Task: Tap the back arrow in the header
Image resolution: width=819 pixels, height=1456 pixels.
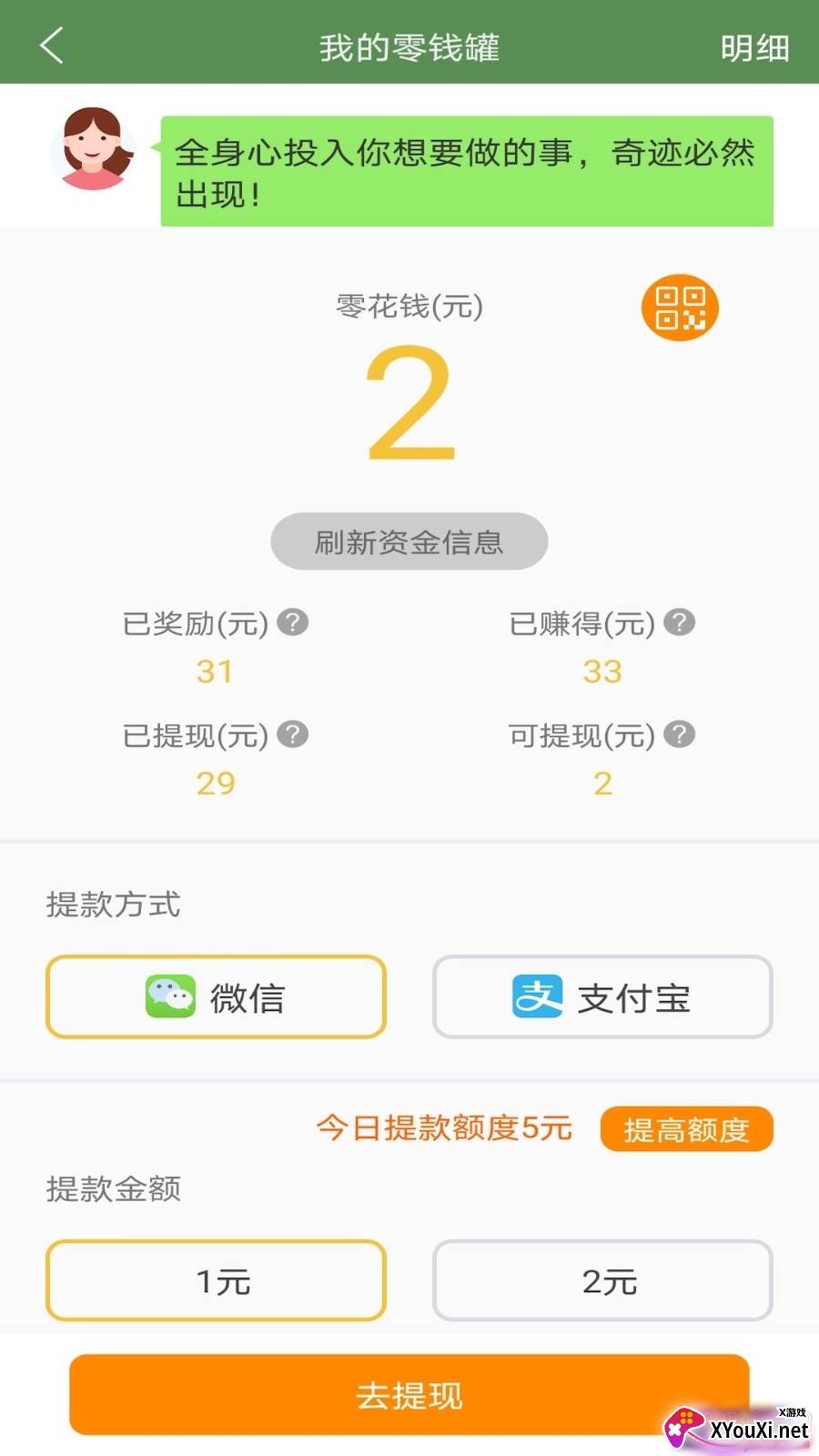Action: click(52, 43)
